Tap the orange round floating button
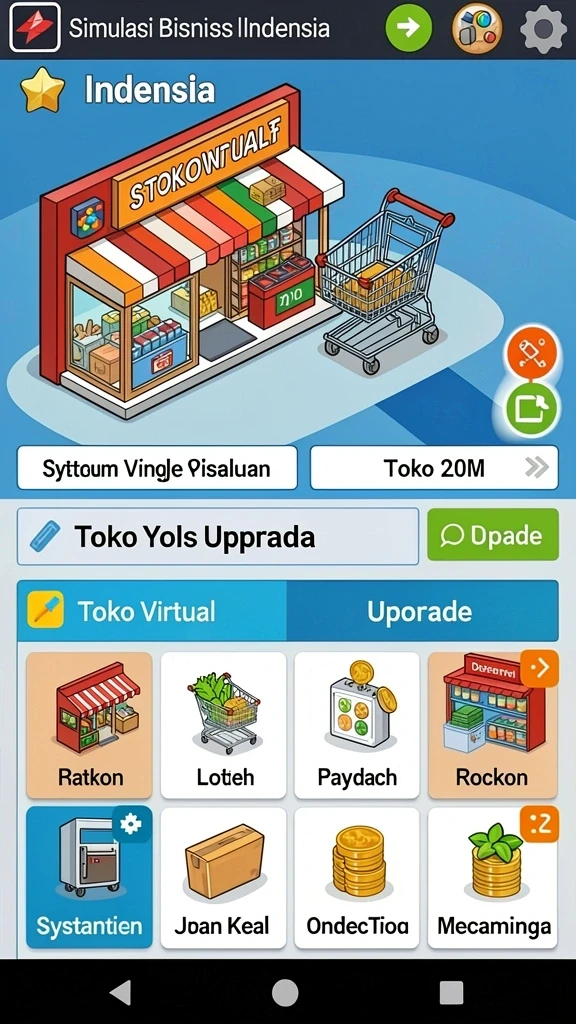The image size is (576, 1024). [x=532, y=352]
